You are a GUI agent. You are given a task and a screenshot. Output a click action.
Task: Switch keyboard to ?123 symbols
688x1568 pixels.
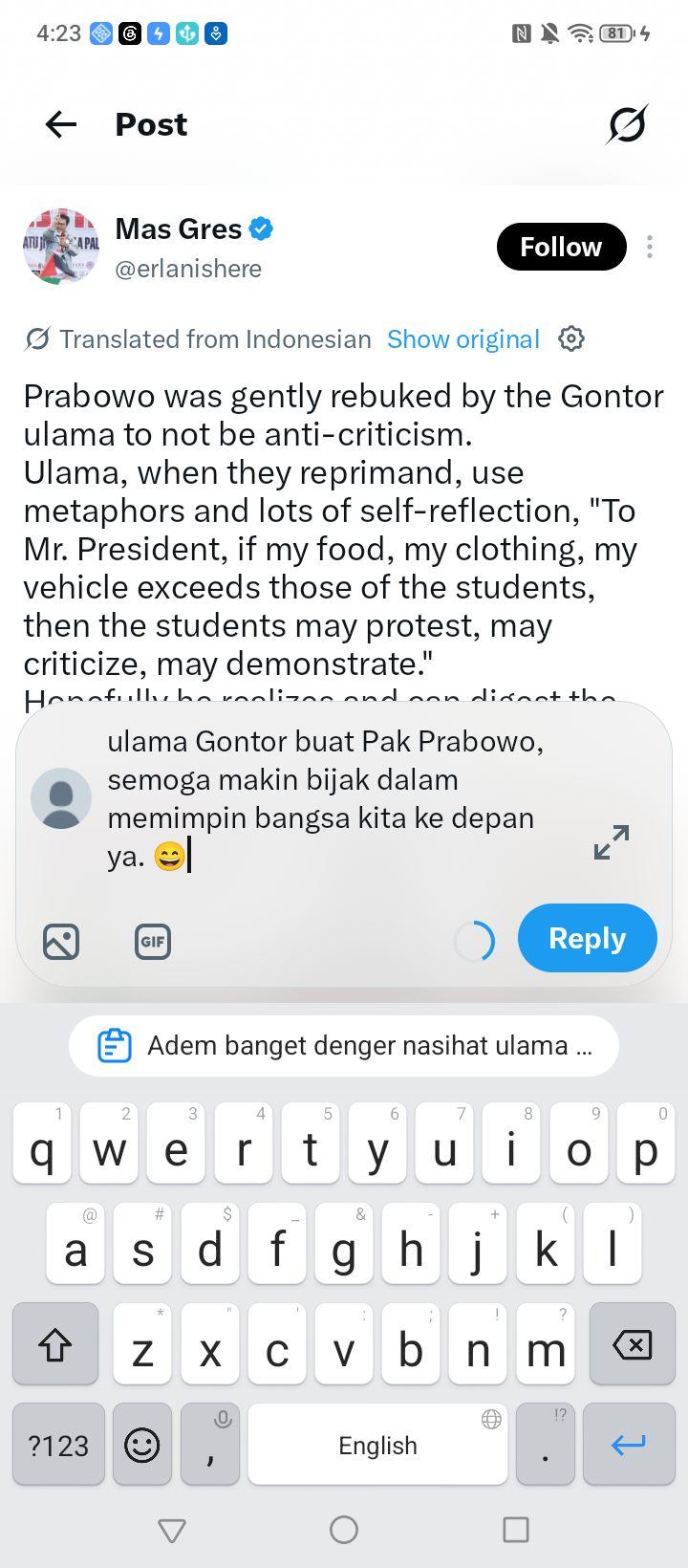(x=58, y=1445)
